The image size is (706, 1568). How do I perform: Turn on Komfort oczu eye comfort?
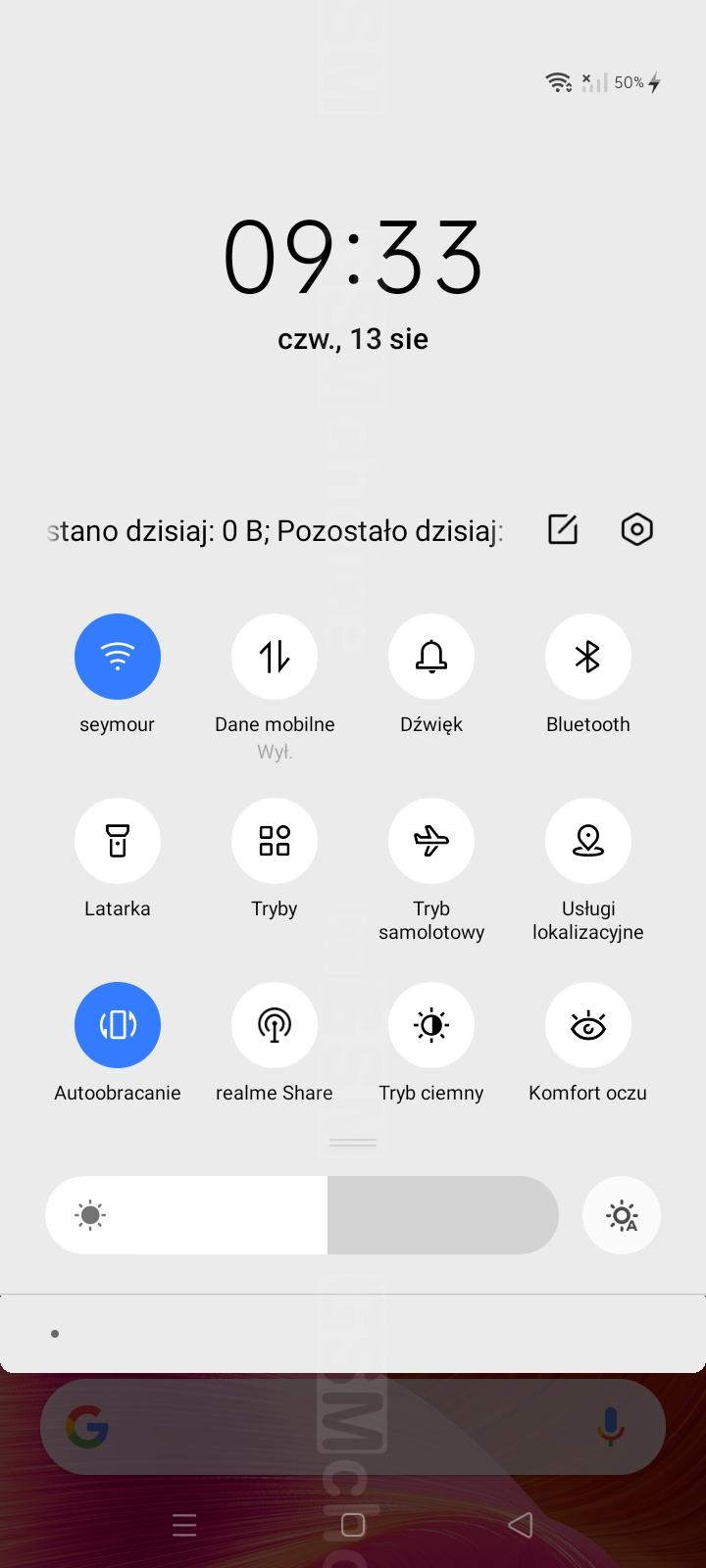click(x=588, y=1025)
